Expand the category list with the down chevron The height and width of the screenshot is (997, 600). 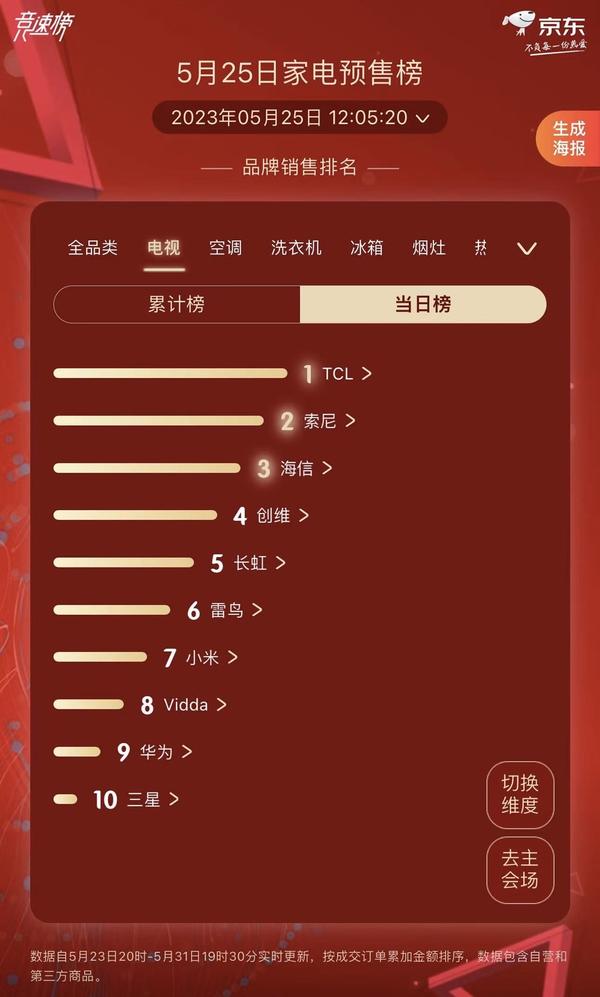click(527, 249)
